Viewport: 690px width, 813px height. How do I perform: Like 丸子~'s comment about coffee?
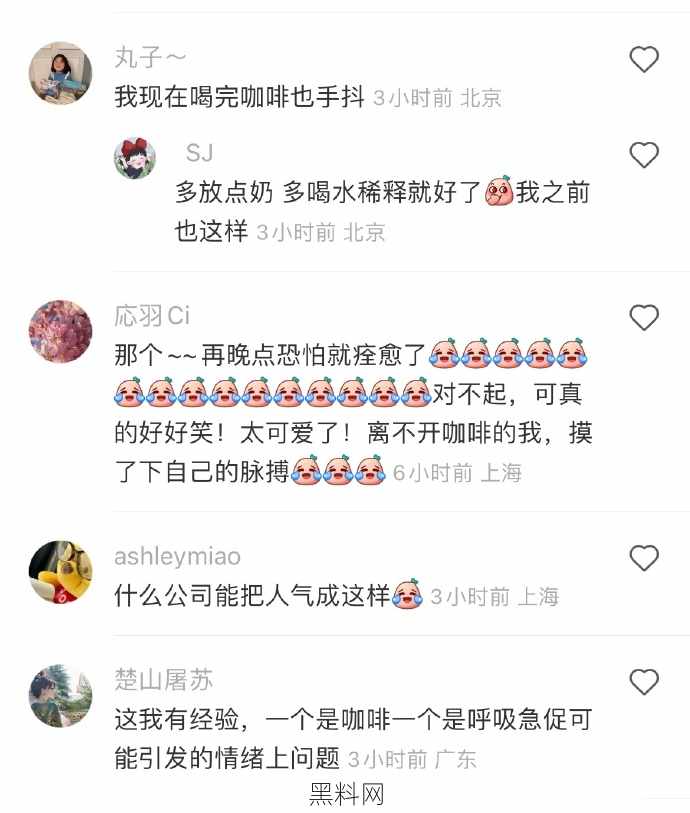pos(644,60)
